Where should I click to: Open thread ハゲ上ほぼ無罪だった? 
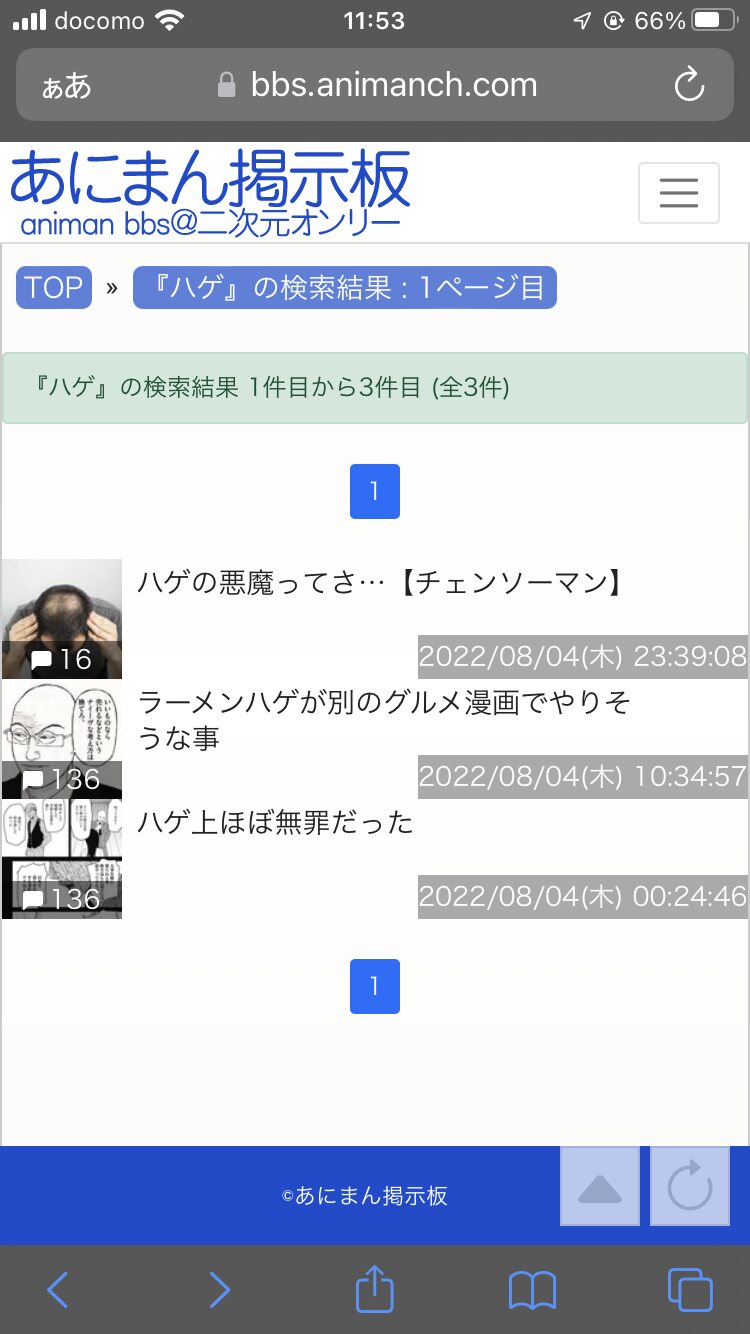(275, 823)
